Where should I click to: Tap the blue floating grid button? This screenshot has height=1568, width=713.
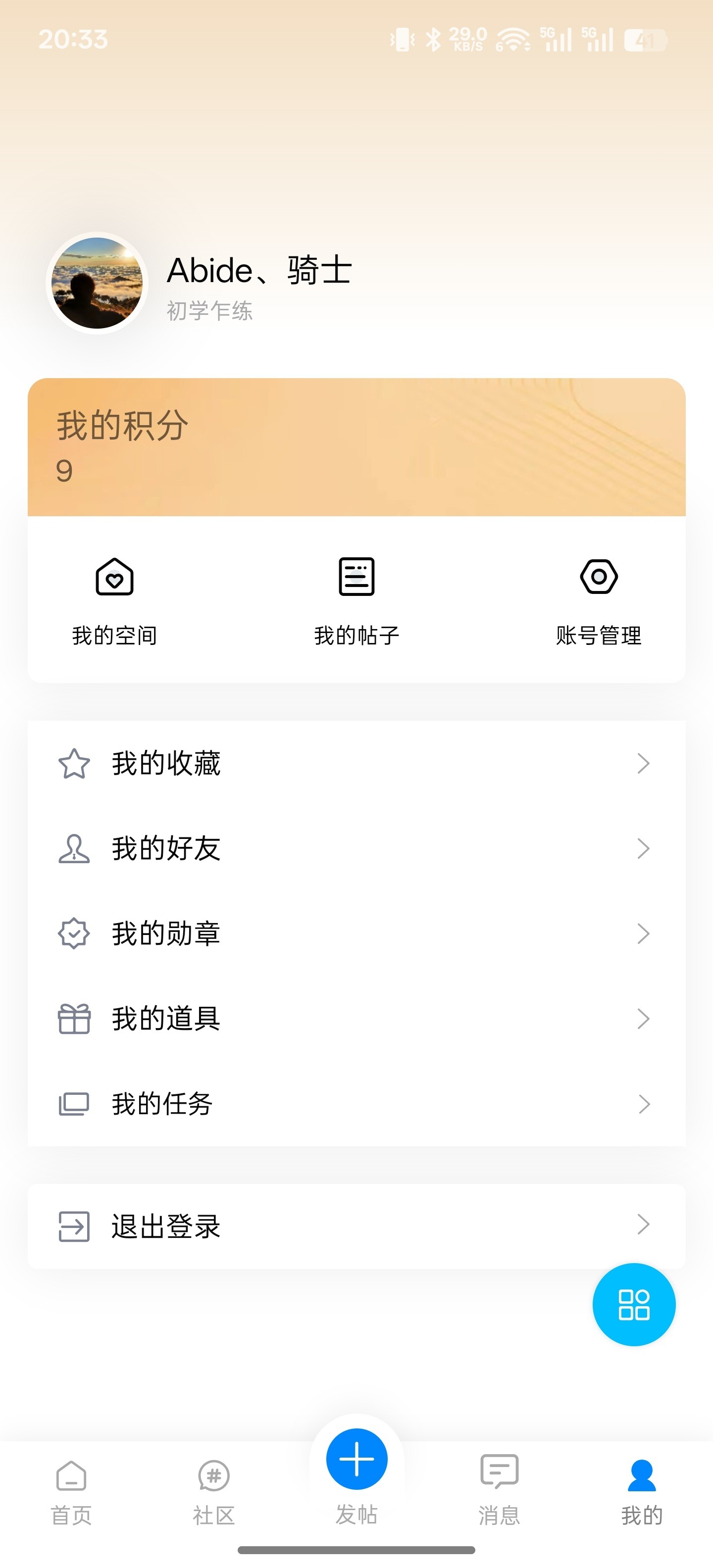634,1304
